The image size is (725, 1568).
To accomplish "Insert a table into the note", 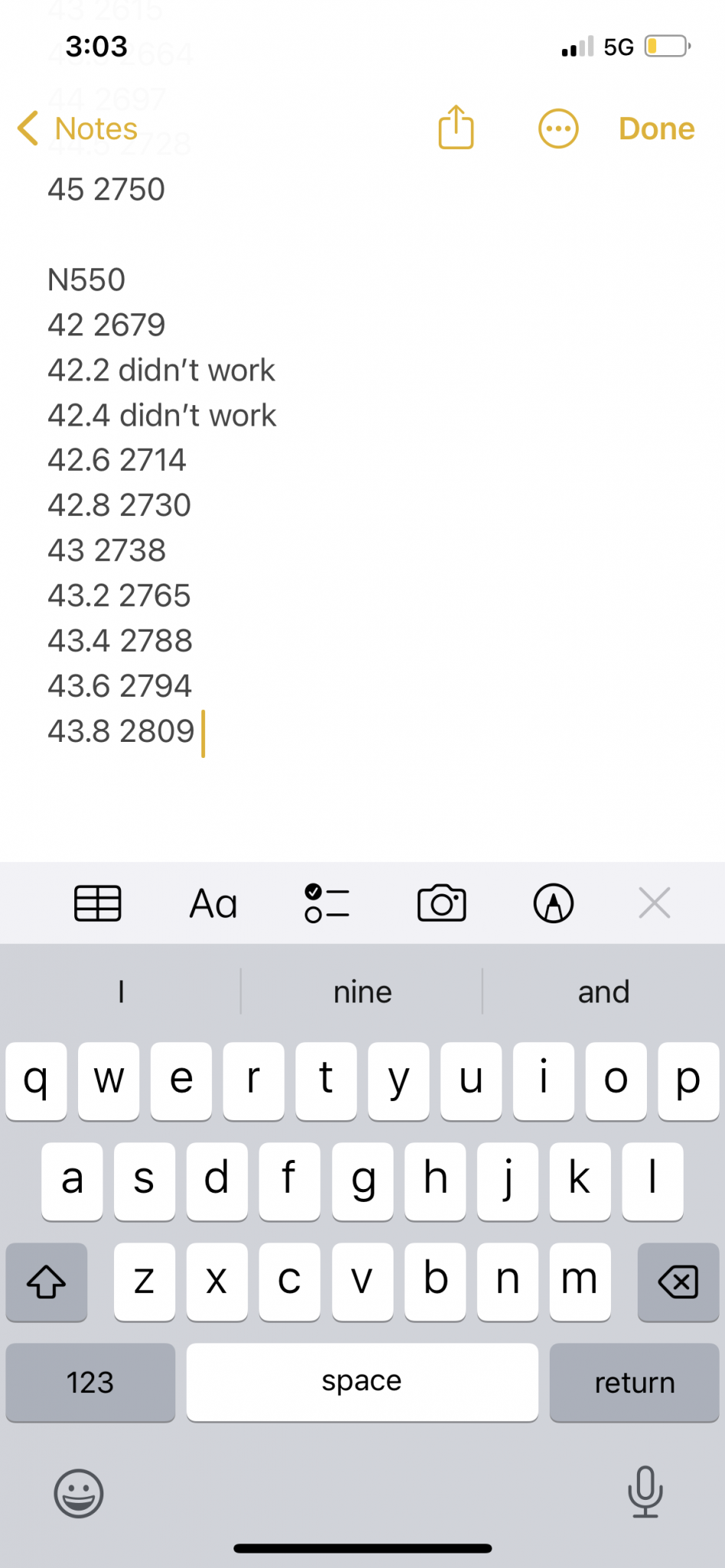I will (x=97, y=903).
